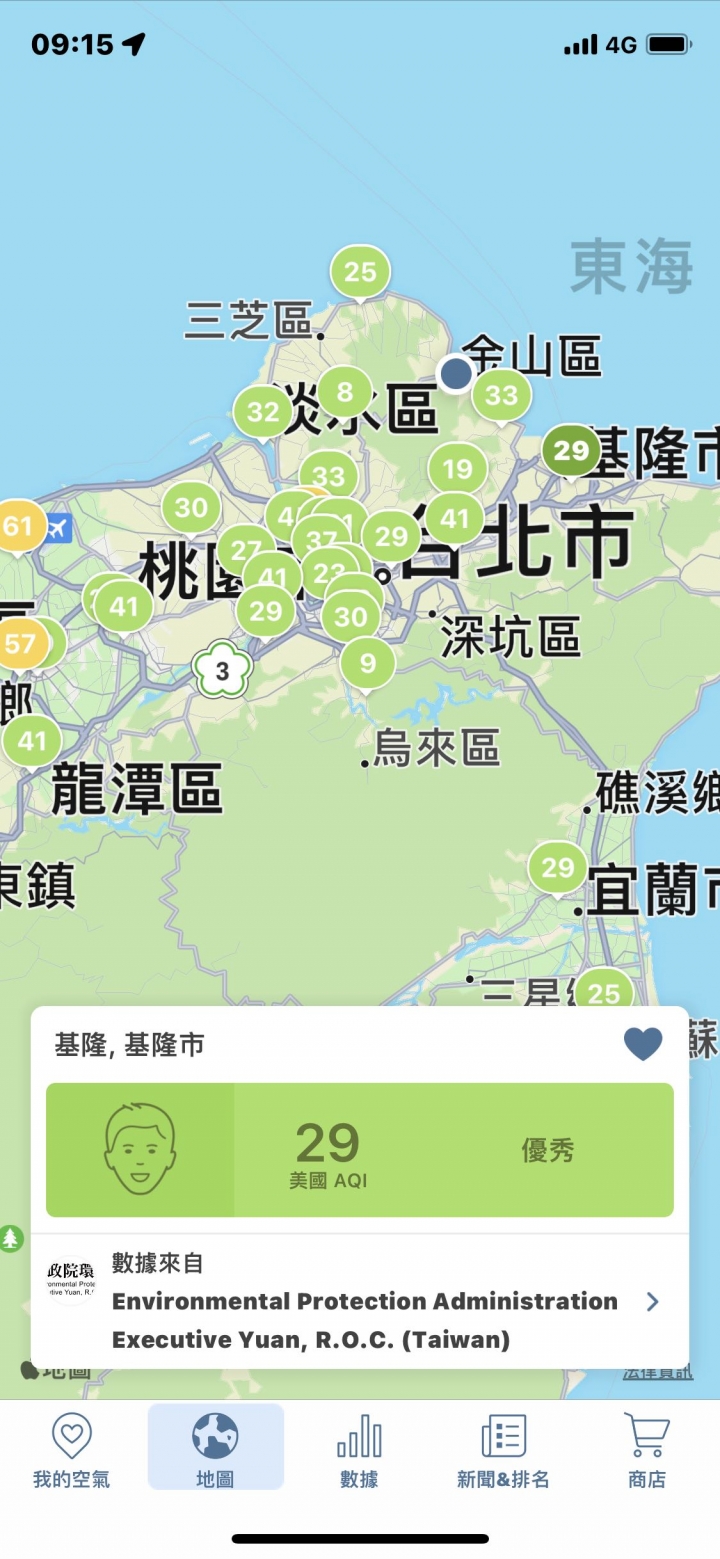720x1559 pixels.
Task: Select the AQI 8 marker in 淡水區
Action: [x=345, y=391]
